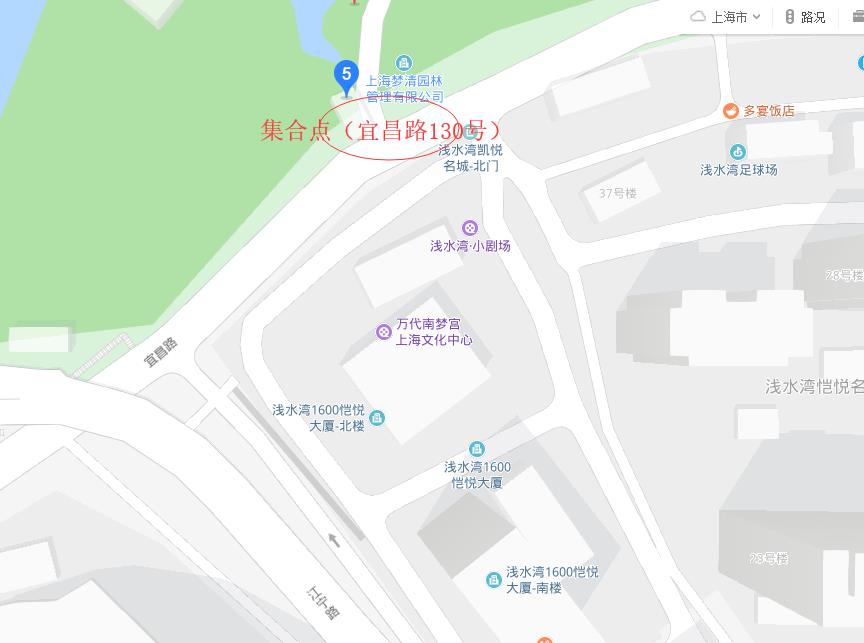The image size is (864, 643).
Task: Open the 浅水湾1600恺悦大厦 building marker
Action: [x=477, y=449]
